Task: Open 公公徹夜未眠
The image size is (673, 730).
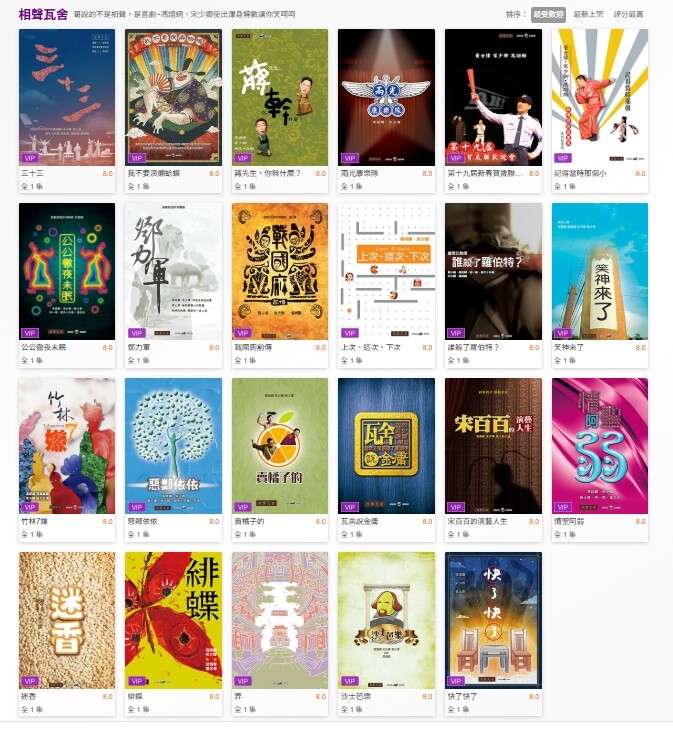Action: pyautogui.click(x=67, y=271)
